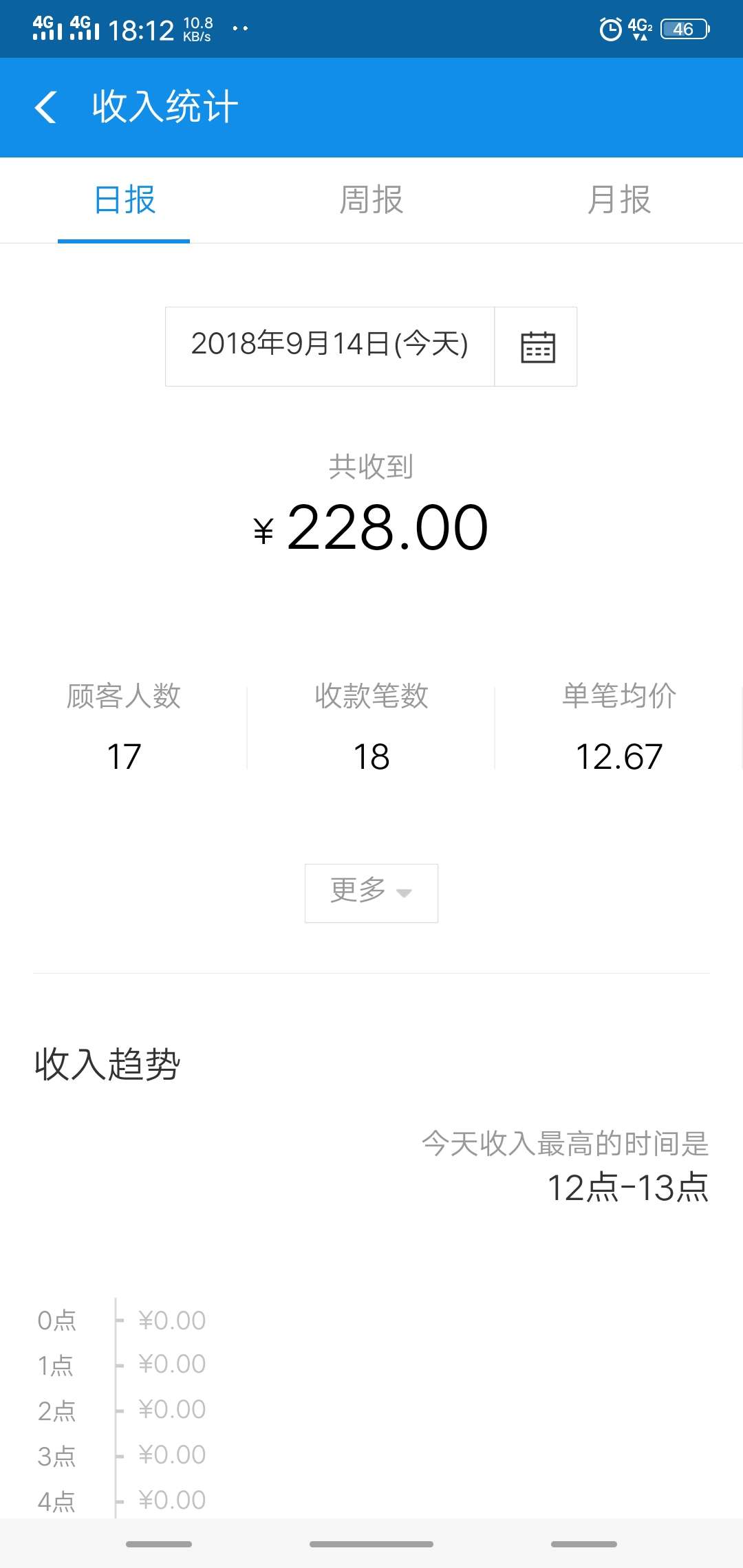The height and width of the screenshot is (1568, 743).
Task: Click the alarm clock icon in status bar
Action: 610,28
